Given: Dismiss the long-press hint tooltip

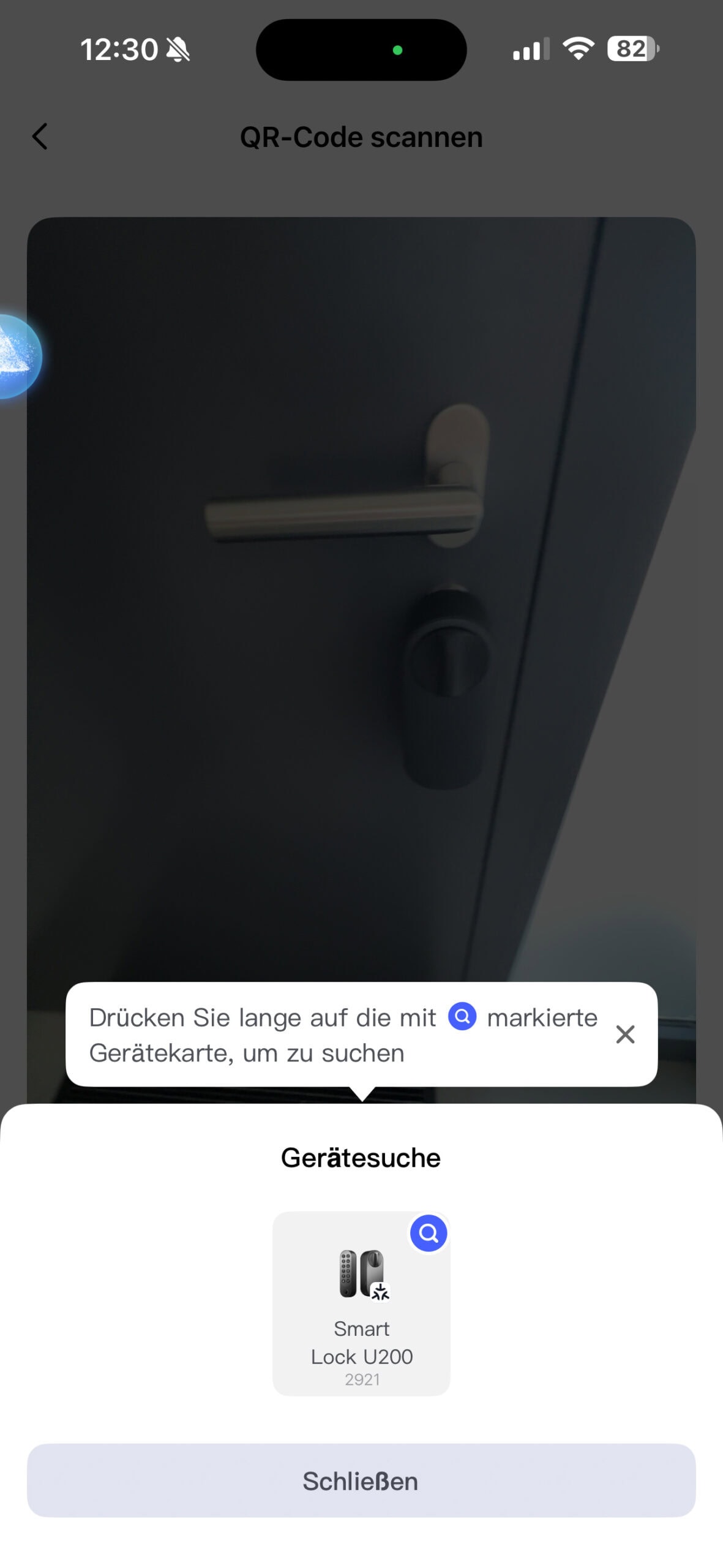Looking at the screenshot, I should (624, 1035).
